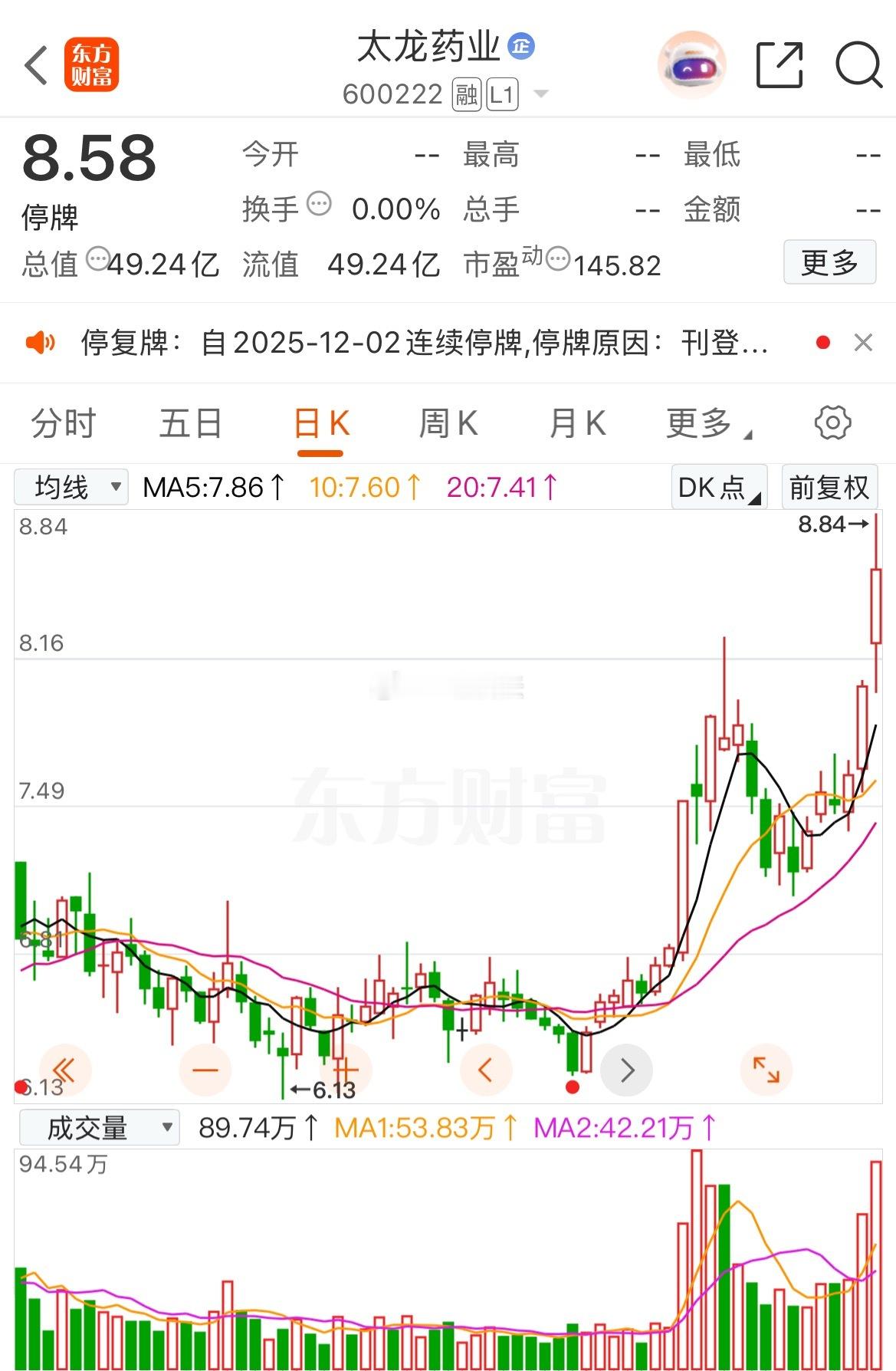Pan chart right with the right arrow icon
This screenshot has height=1371, width=896.
click(626, 1069)
